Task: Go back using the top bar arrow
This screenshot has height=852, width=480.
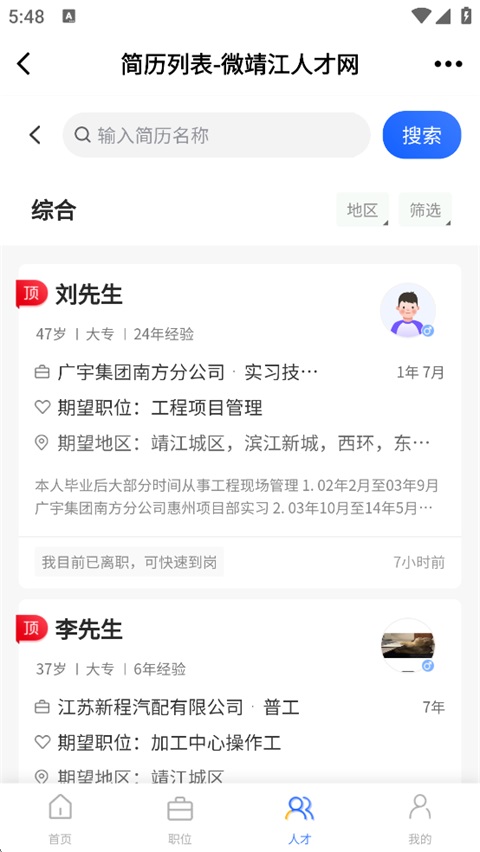Action: tap(23, 64)
